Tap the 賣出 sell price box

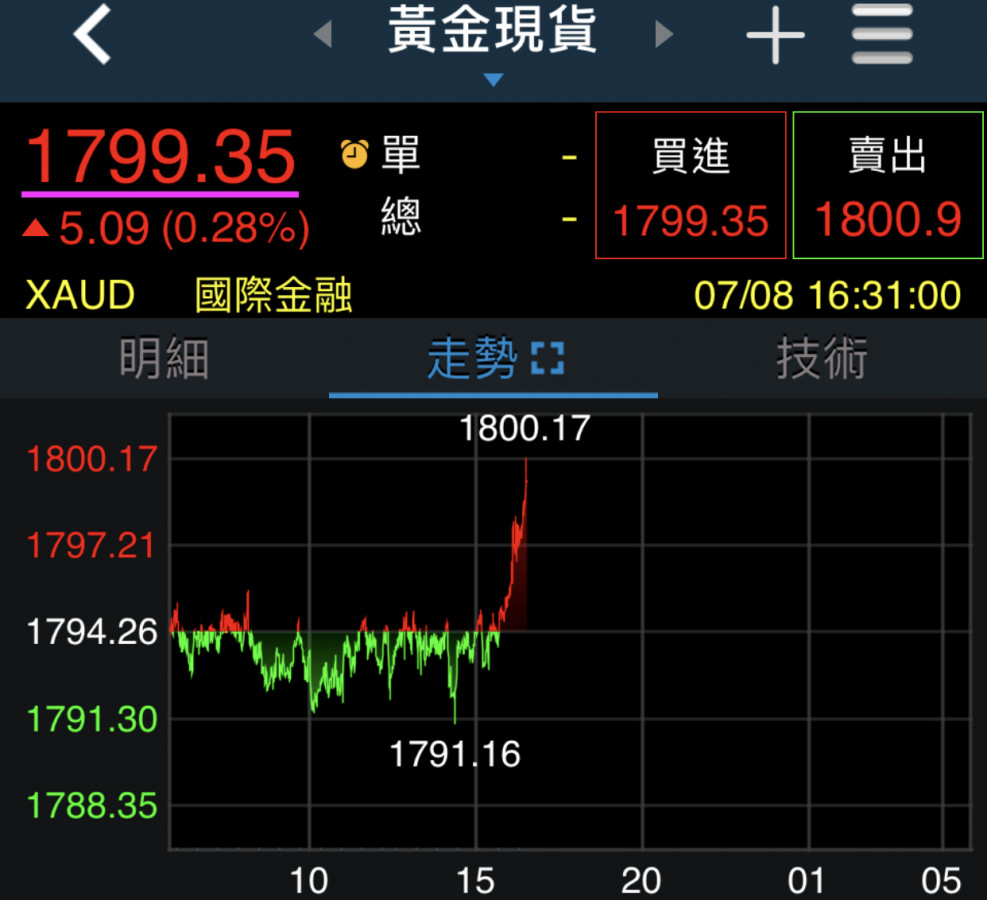(x=887, y=186)
